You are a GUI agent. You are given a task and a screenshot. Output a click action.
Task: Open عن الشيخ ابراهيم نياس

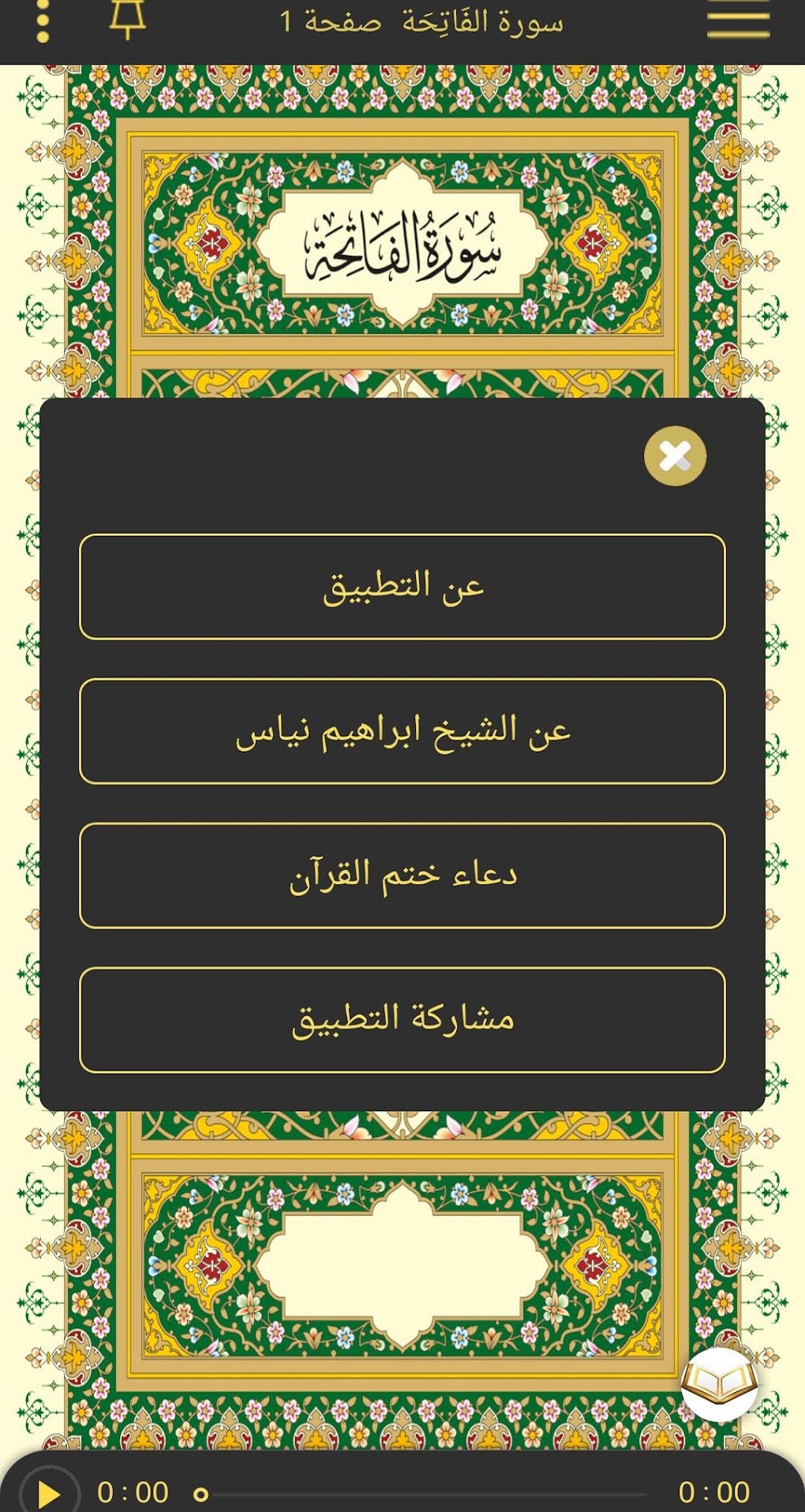[402, 731]
